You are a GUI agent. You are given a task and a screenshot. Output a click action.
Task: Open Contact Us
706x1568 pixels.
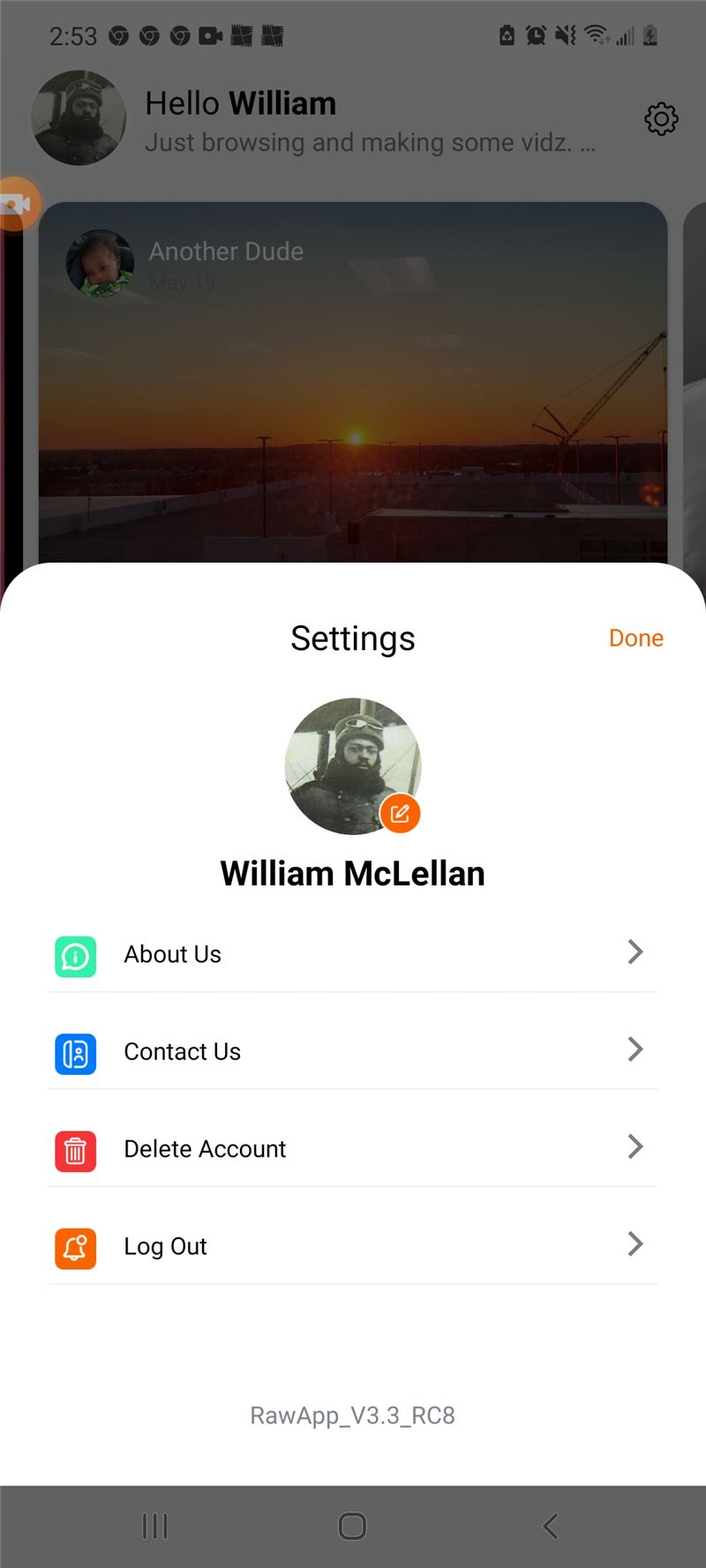pyautogui.click(x=353, y=1050)
